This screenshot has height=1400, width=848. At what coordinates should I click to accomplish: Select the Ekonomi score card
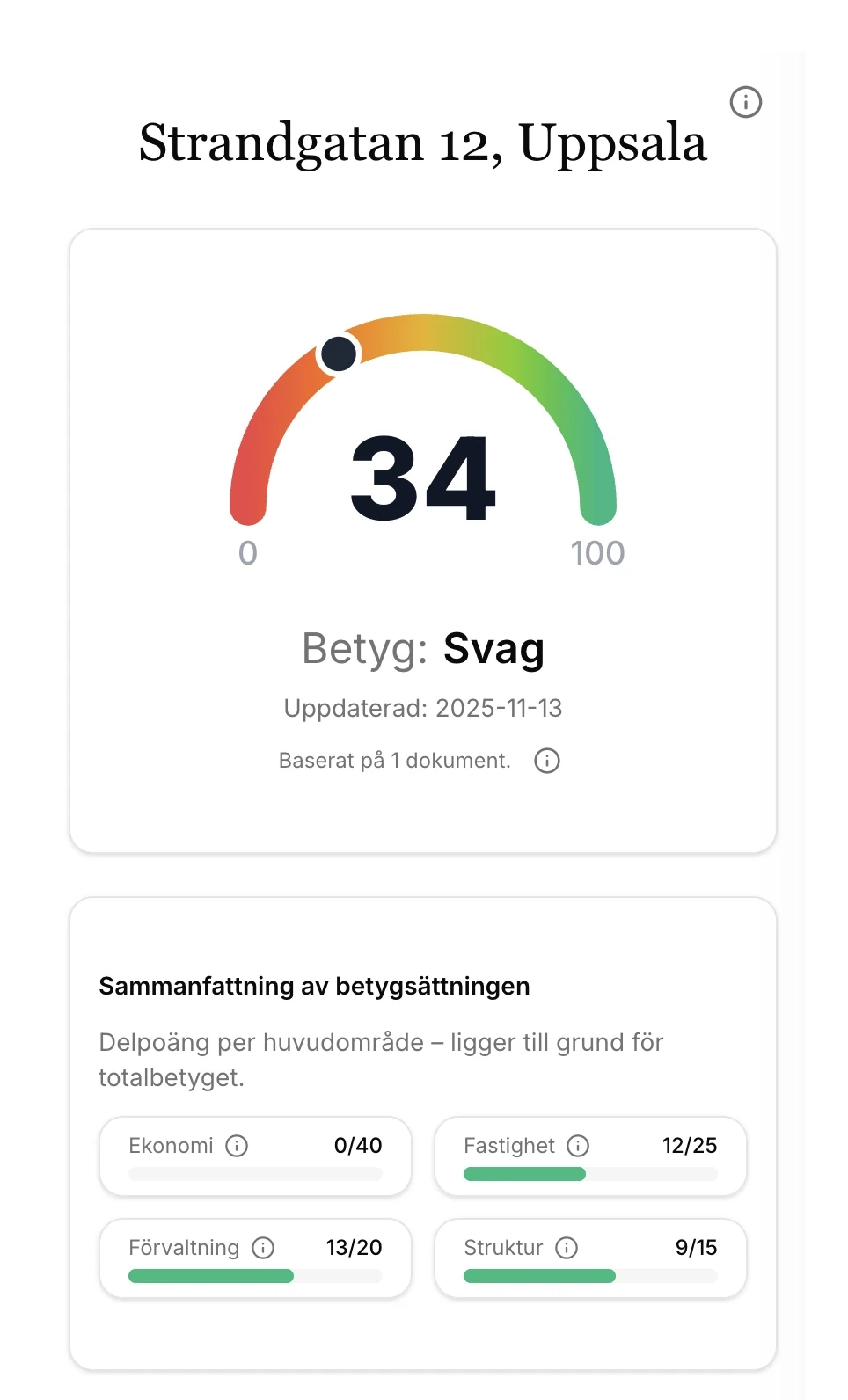tap(254, 1156)
